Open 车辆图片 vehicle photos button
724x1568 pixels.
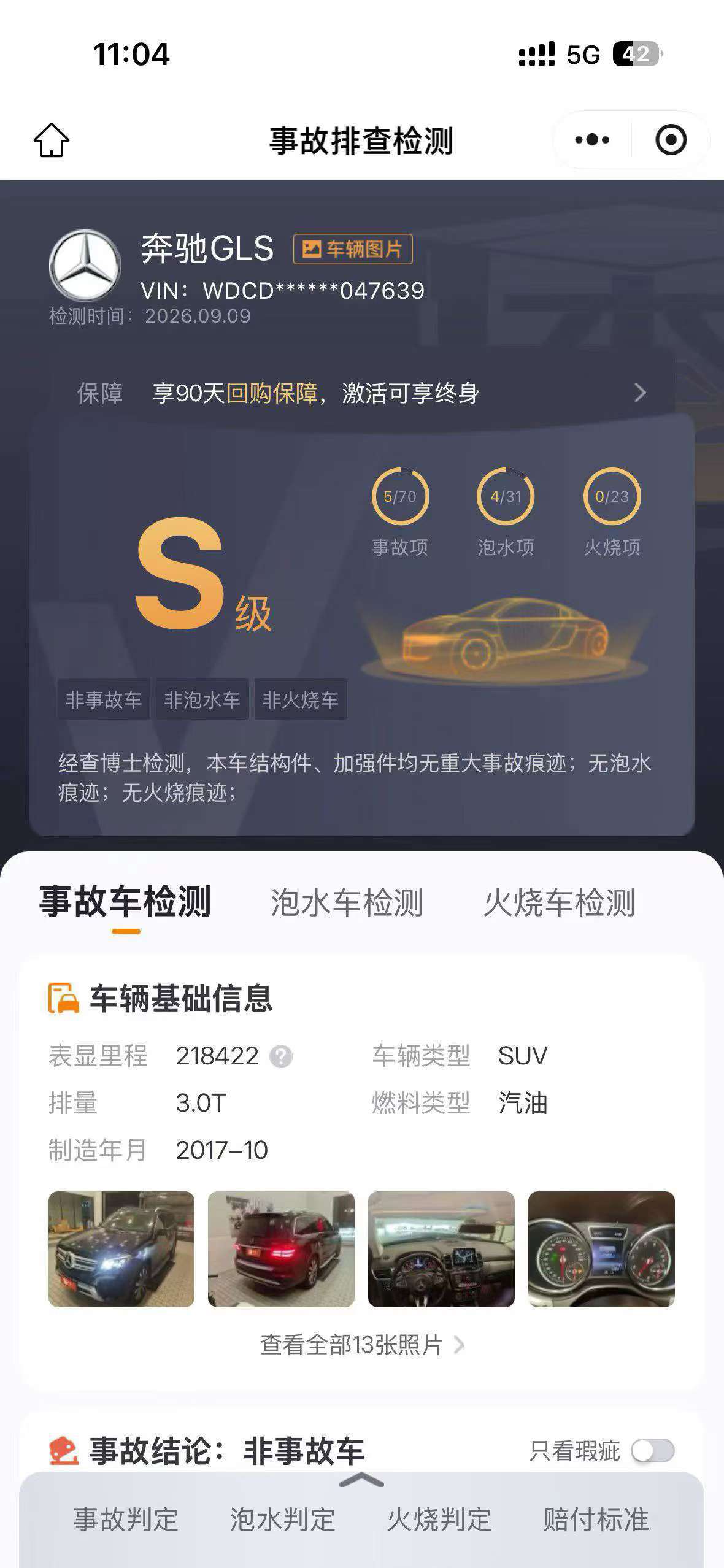pyautogui.click(x=353, y=249)
